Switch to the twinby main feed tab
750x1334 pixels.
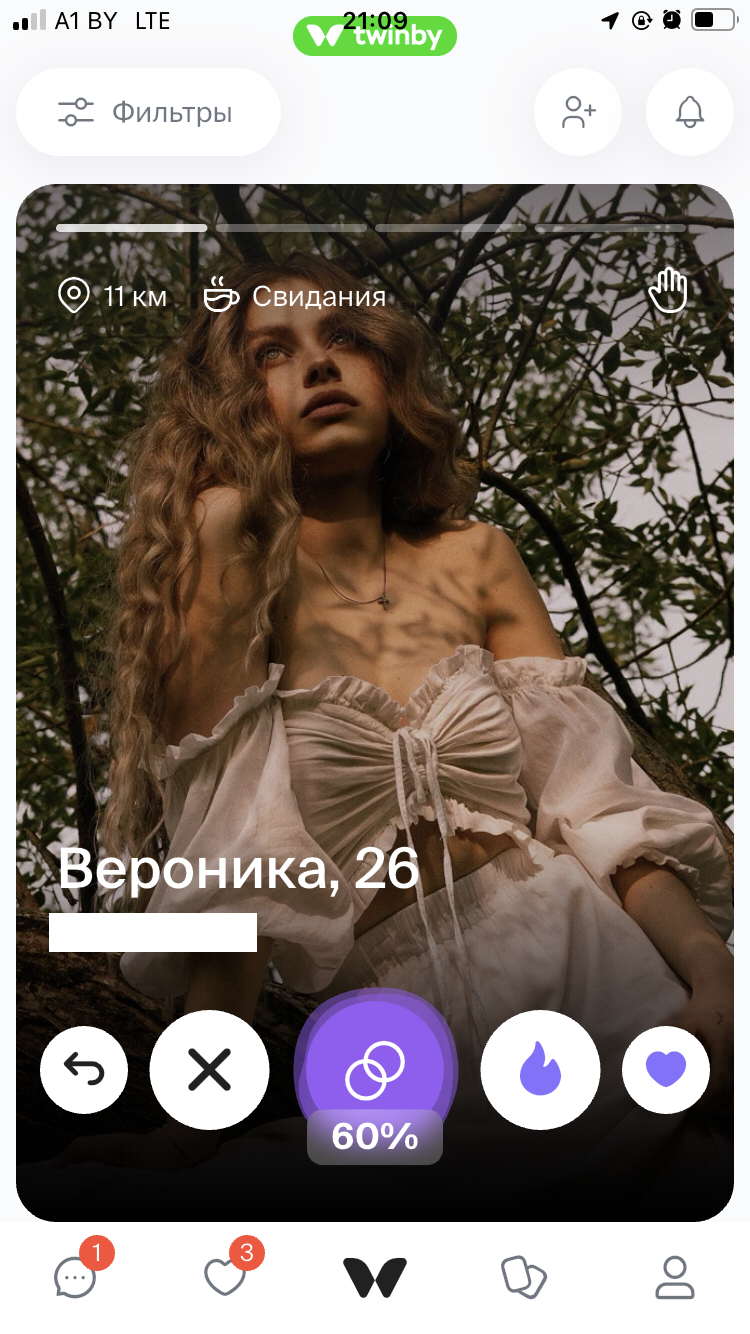point(375,1277)
